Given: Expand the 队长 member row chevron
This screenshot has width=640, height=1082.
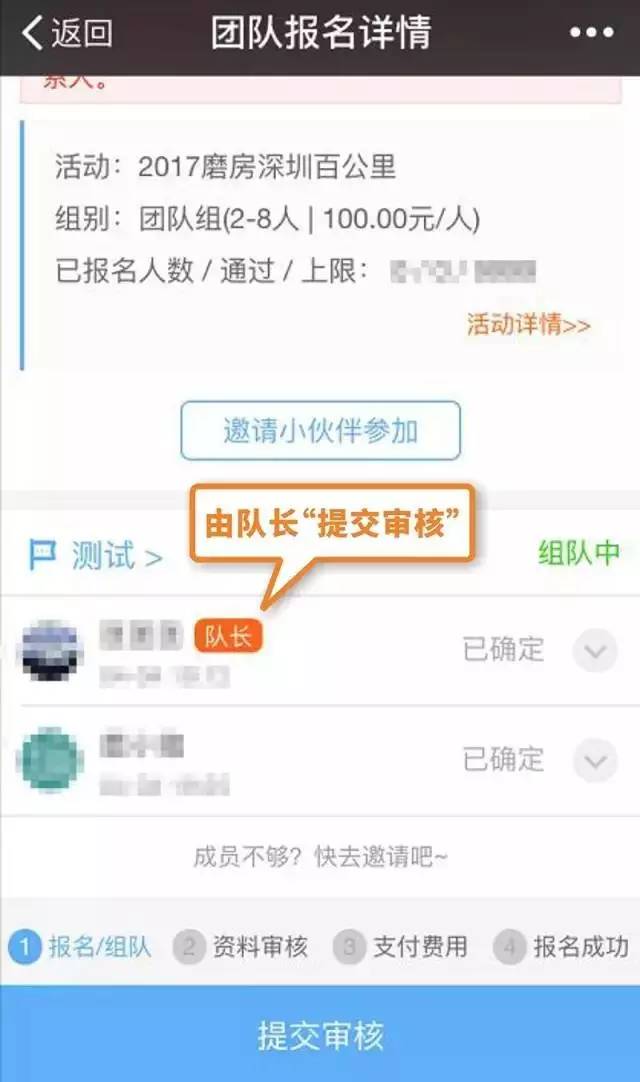Looking at the screenshot, I should [595, 651].
